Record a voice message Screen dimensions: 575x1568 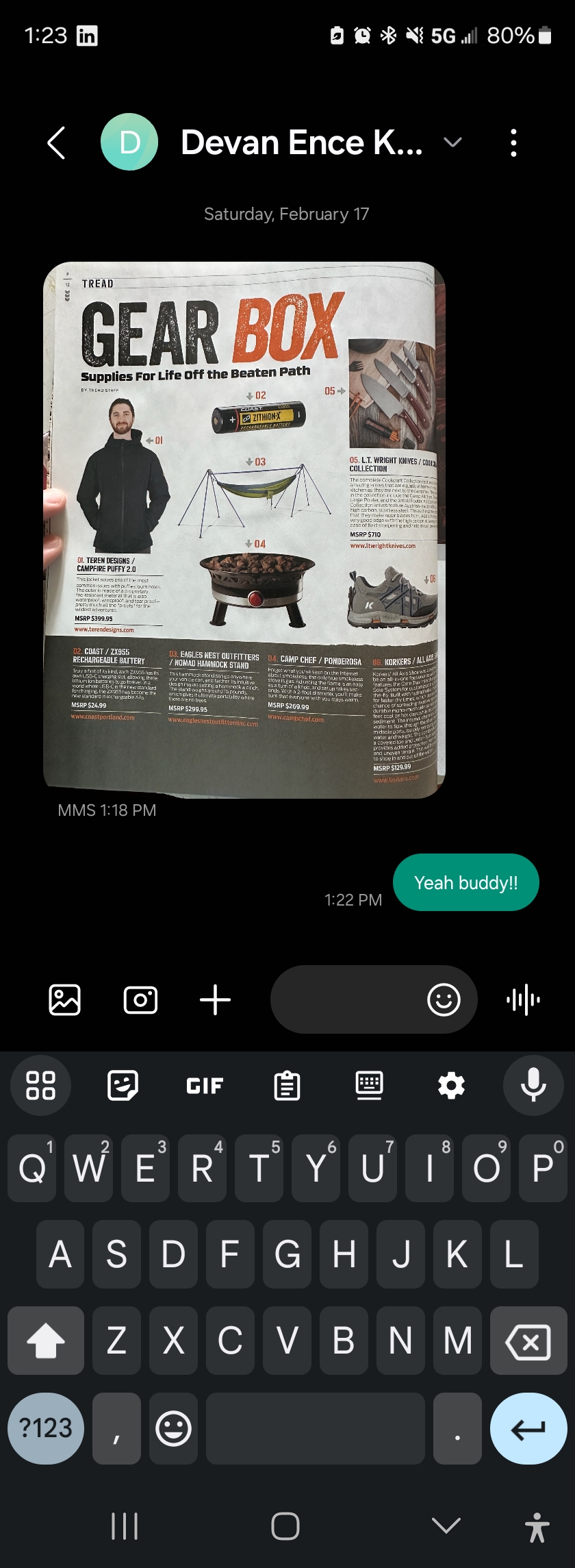pos(524,1000)
